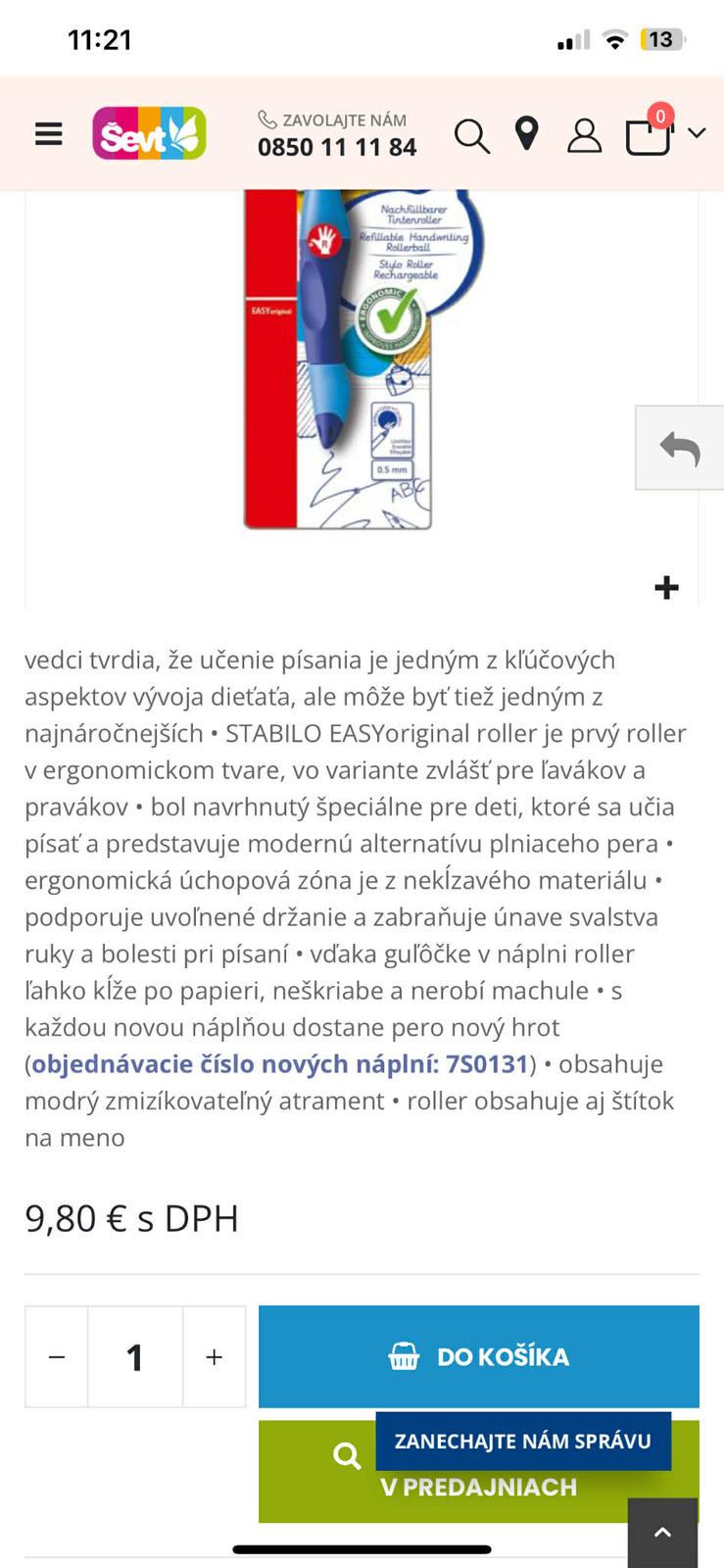The image size is (724, 1568).
Task: Tap the back arrow side button
Action: point(680,448)
